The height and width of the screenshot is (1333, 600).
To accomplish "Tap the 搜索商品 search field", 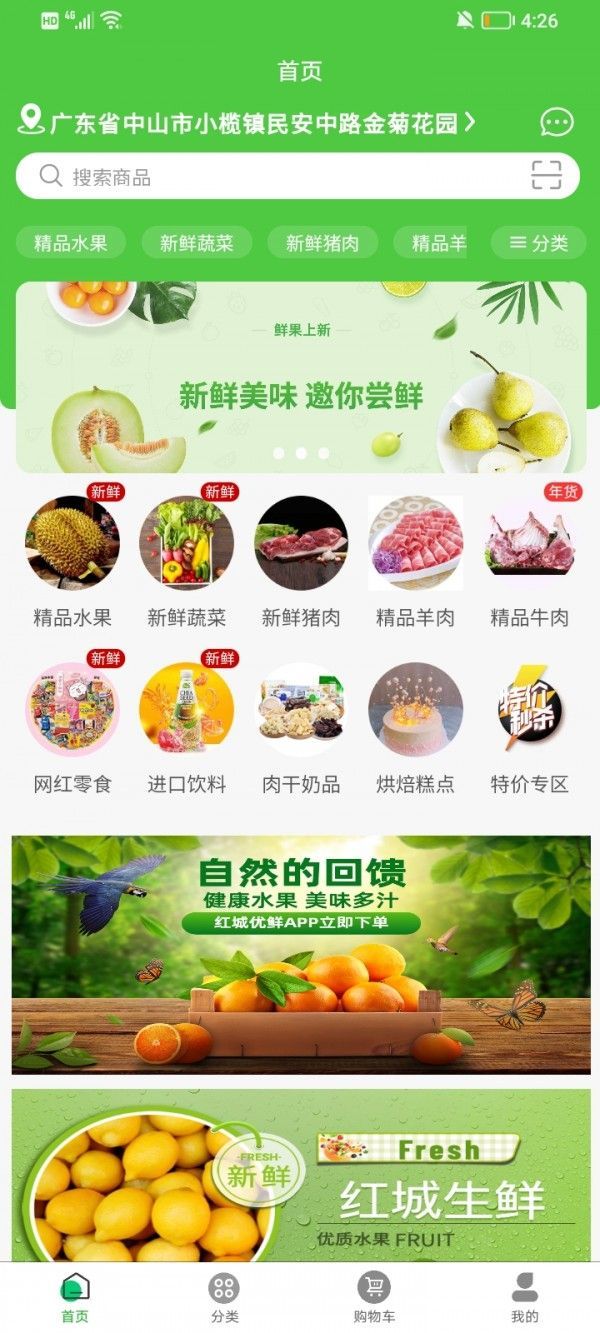I will (x=280, y=177).
